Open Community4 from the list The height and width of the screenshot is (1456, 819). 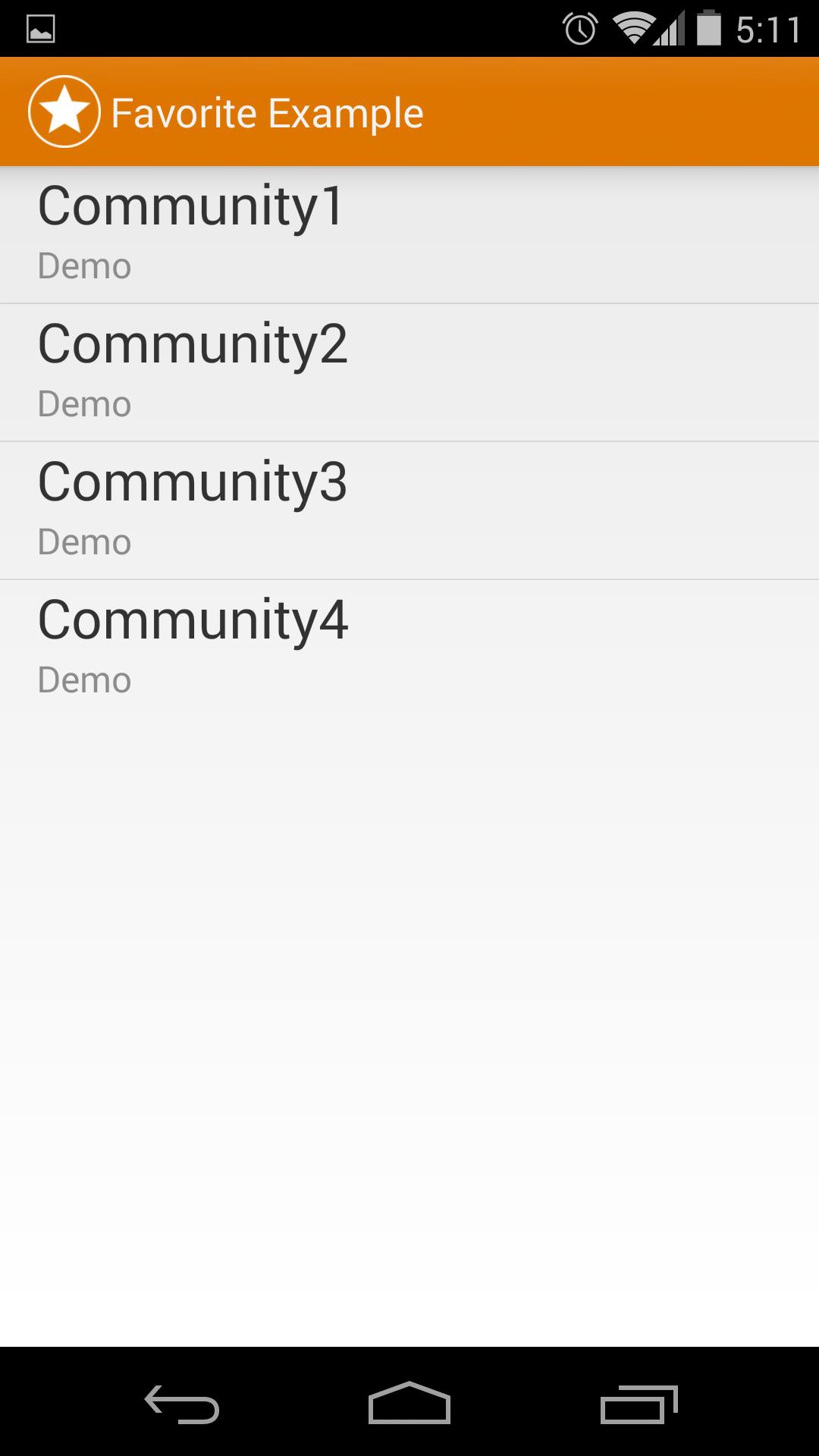409,648
